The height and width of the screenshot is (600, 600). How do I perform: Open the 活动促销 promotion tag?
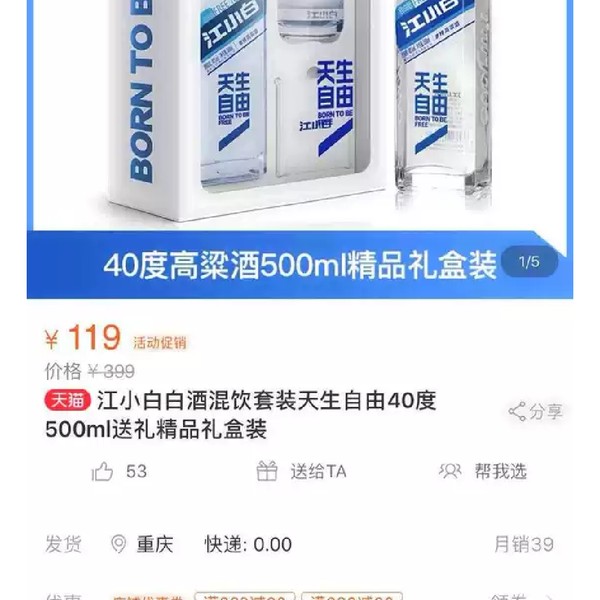pos(160,342)
